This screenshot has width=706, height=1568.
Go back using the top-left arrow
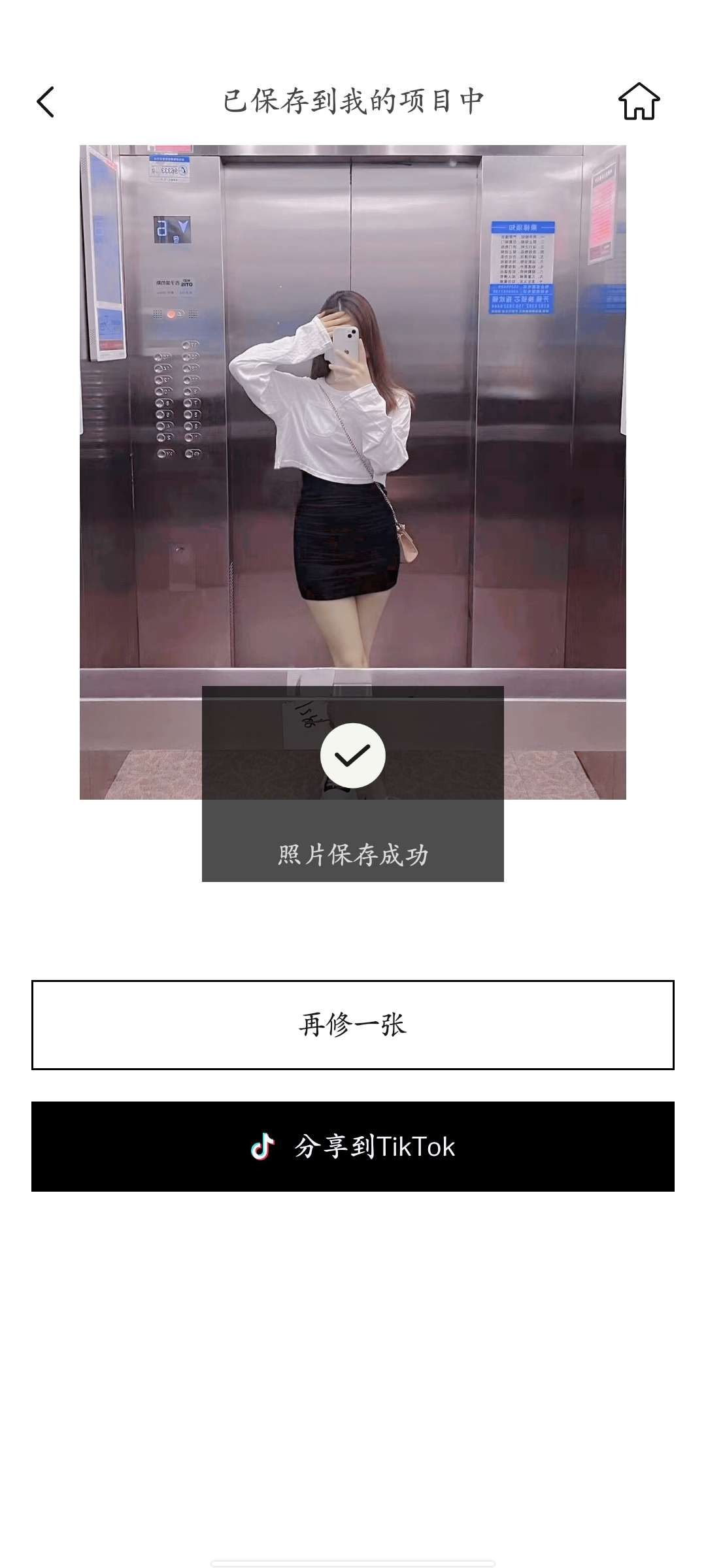tap(46, 103)
